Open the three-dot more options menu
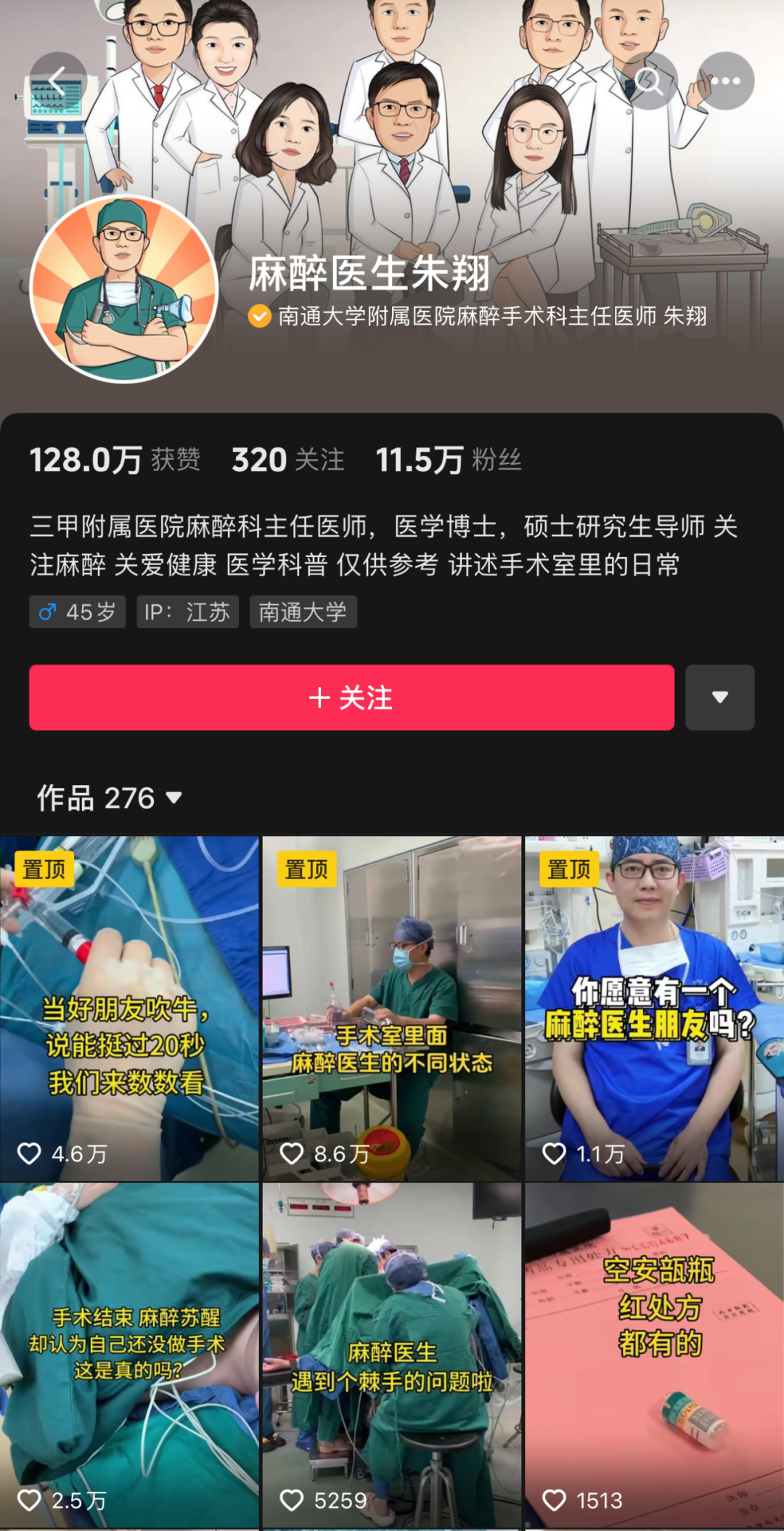Screen dimensions: 784x1531 (x=725, y=81)
